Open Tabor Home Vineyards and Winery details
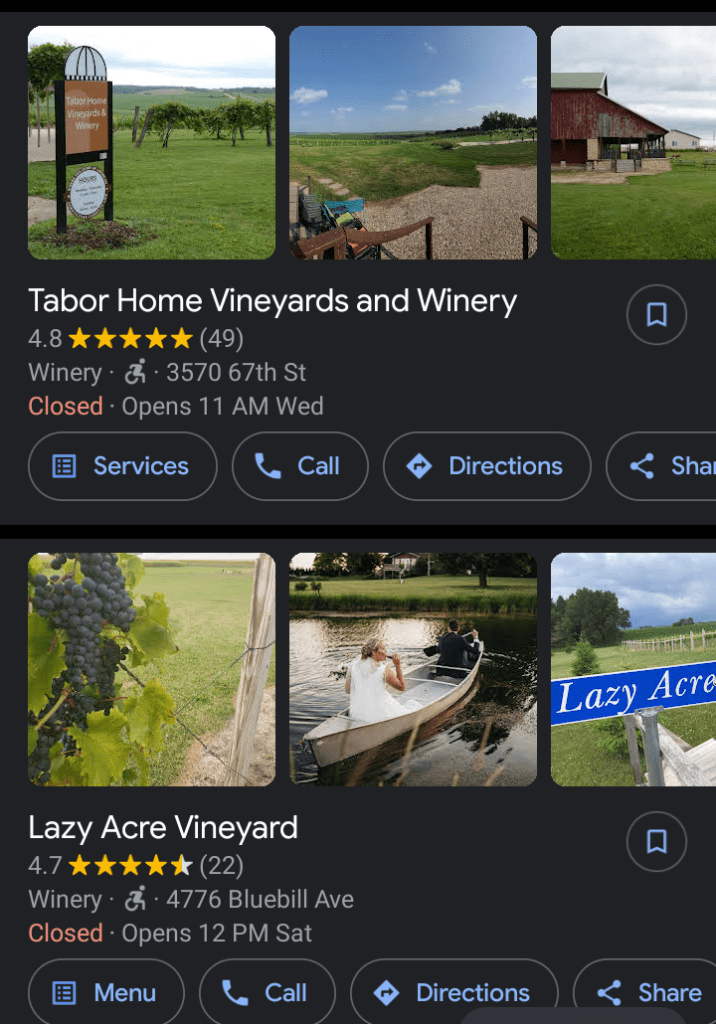The height and width of the screenshot is (1024, 716). (272, 301)
